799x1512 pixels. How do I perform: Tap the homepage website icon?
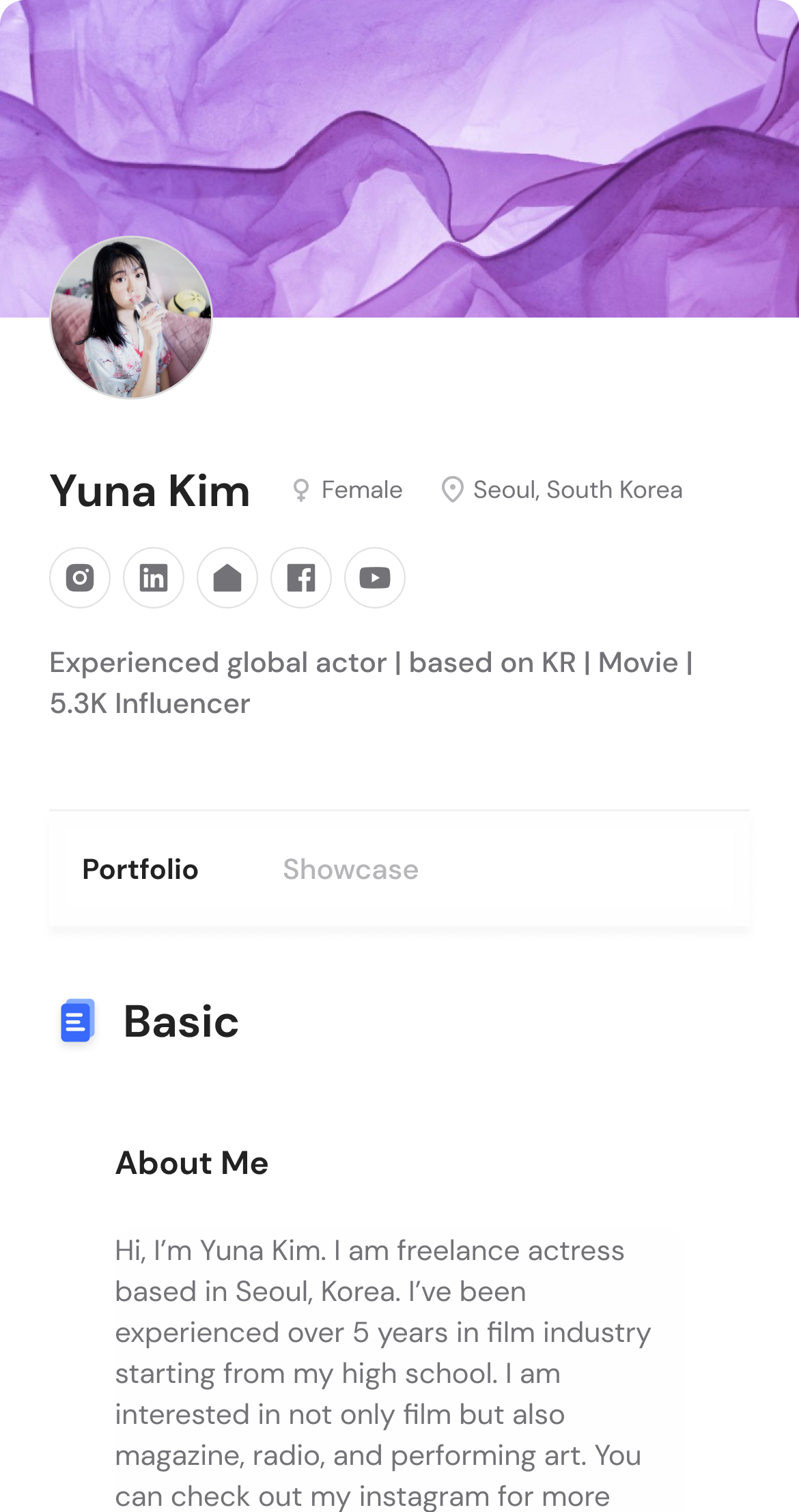coord(227,578)
